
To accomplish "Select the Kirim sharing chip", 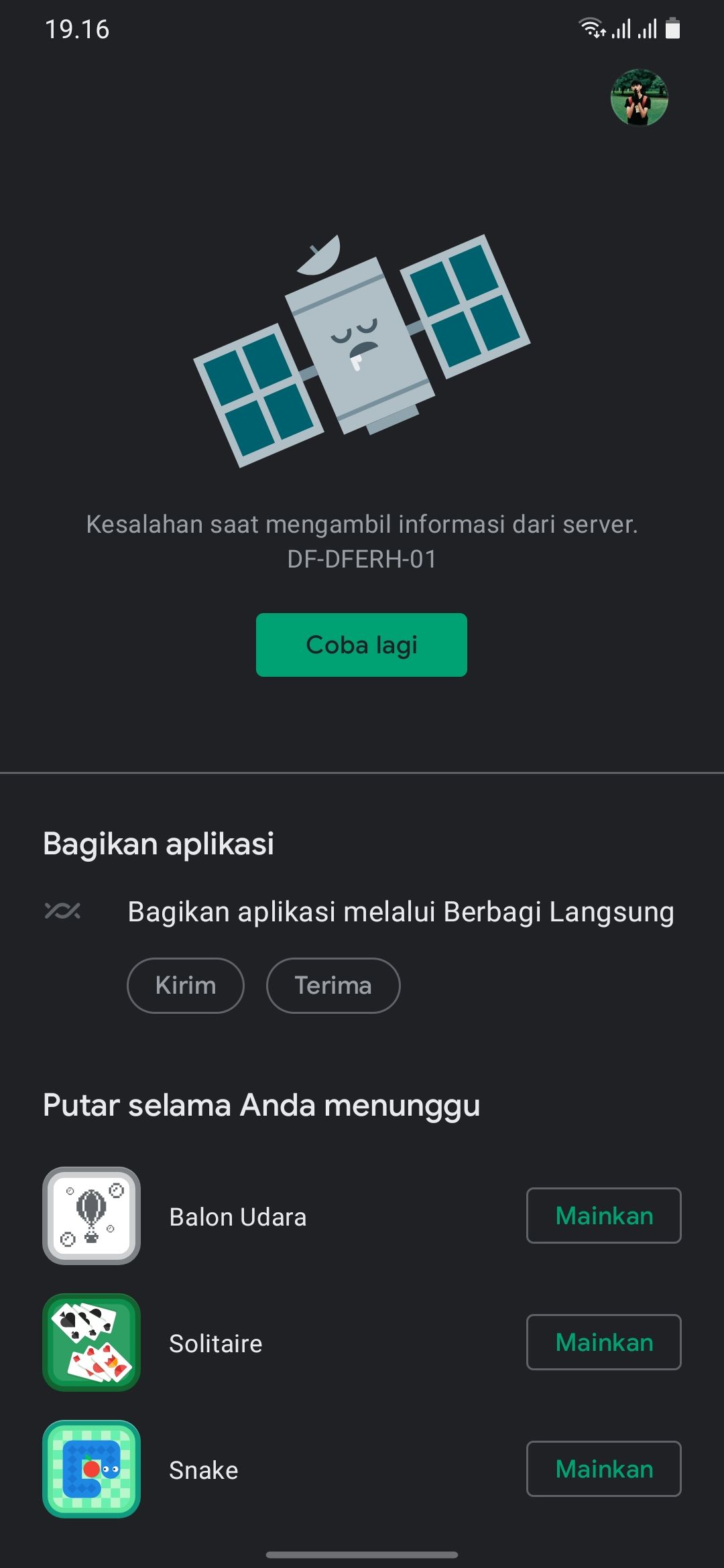I will point(185,985).
